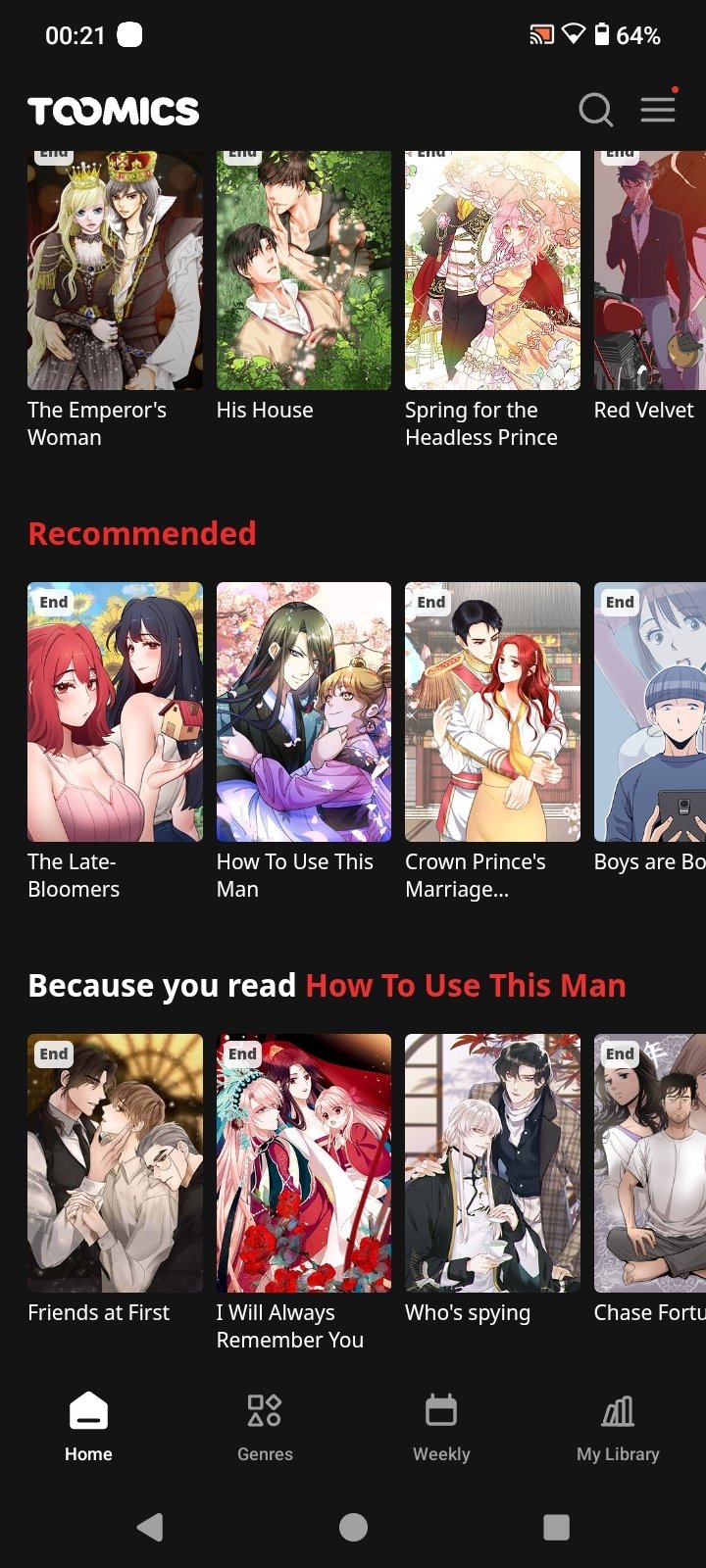706x1568 pixels.
Task: Go back using system back button
Action: click(150, 1527)
